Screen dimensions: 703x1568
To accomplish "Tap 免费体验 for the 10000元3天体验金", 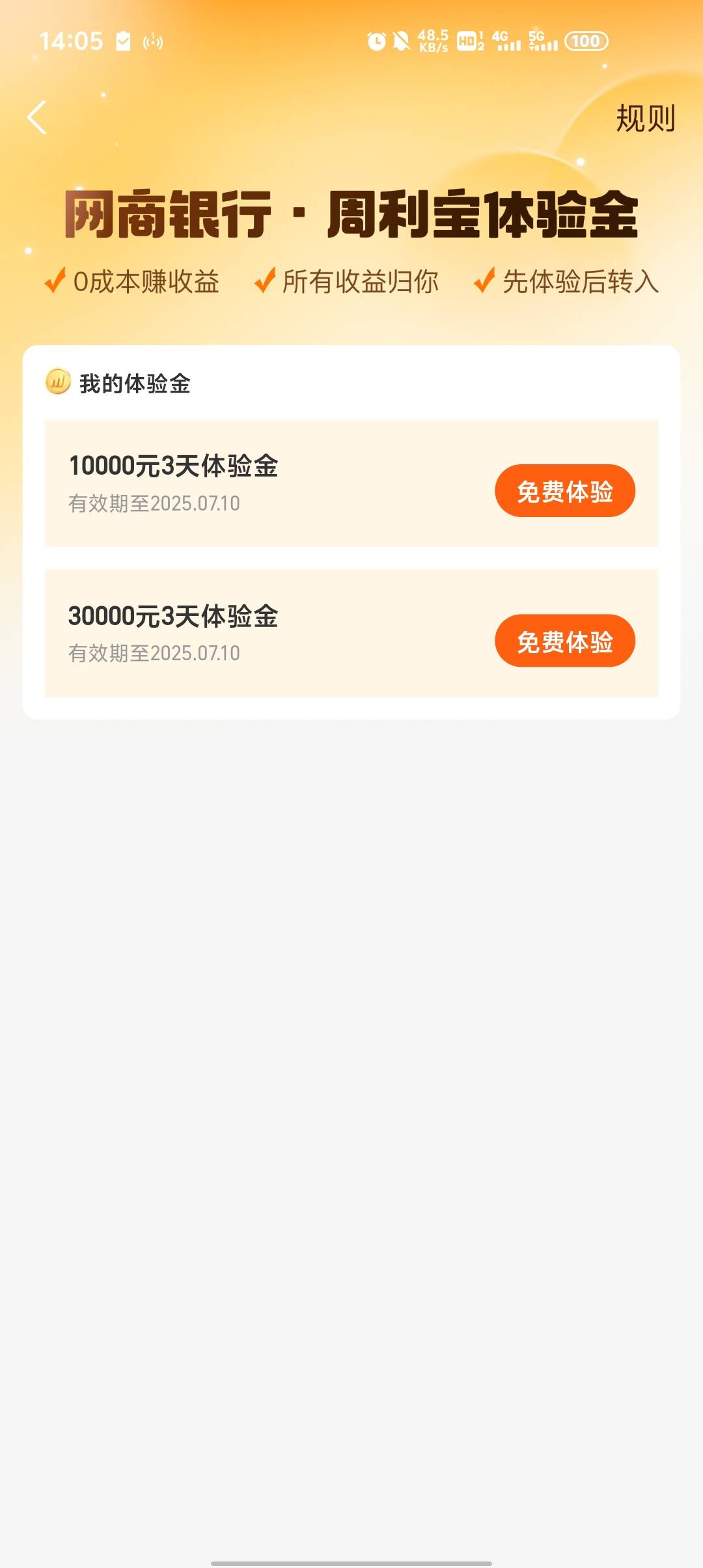I will 565,491.
